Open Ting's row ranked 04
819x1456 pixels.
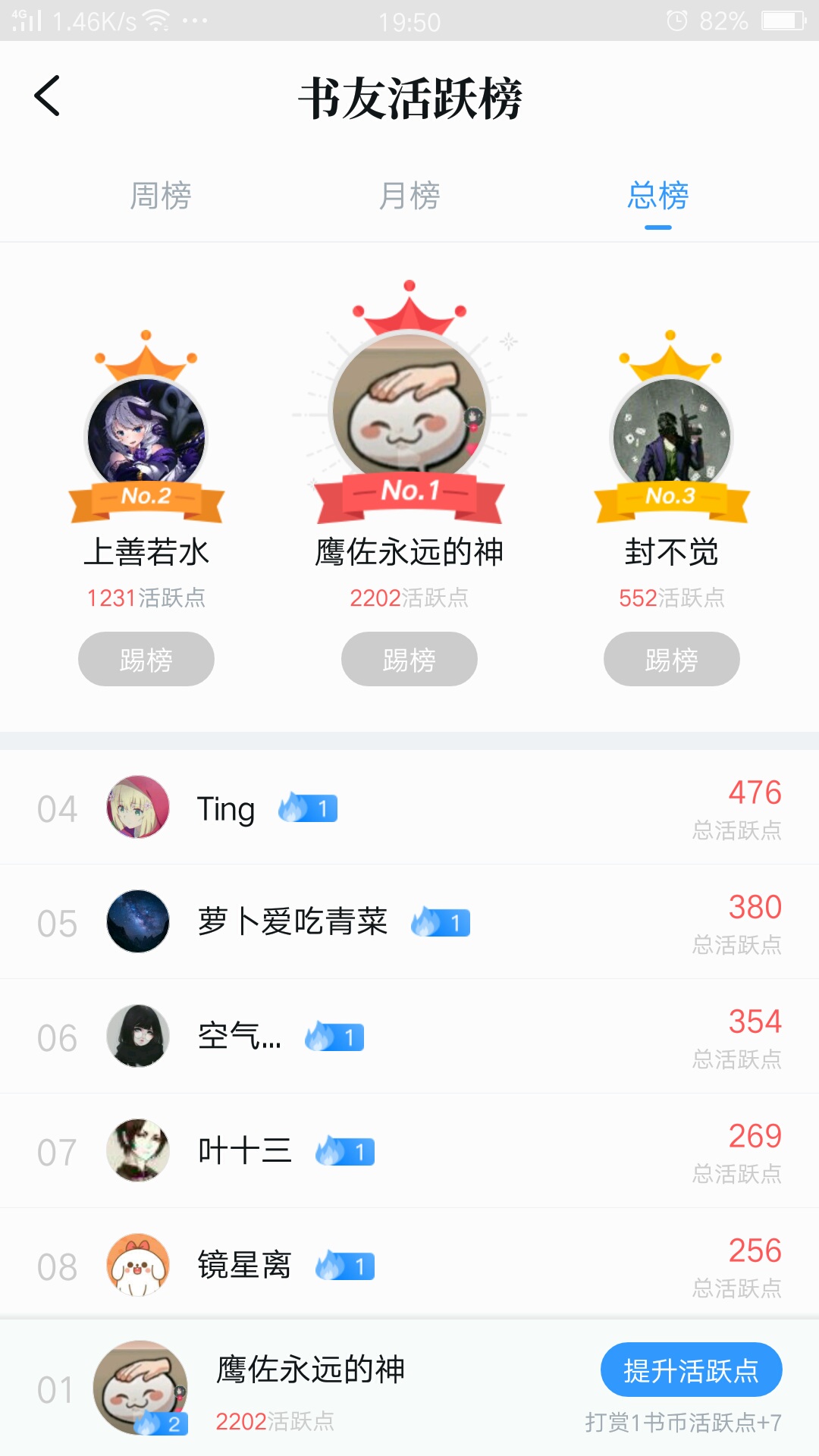tap(409, 808)
